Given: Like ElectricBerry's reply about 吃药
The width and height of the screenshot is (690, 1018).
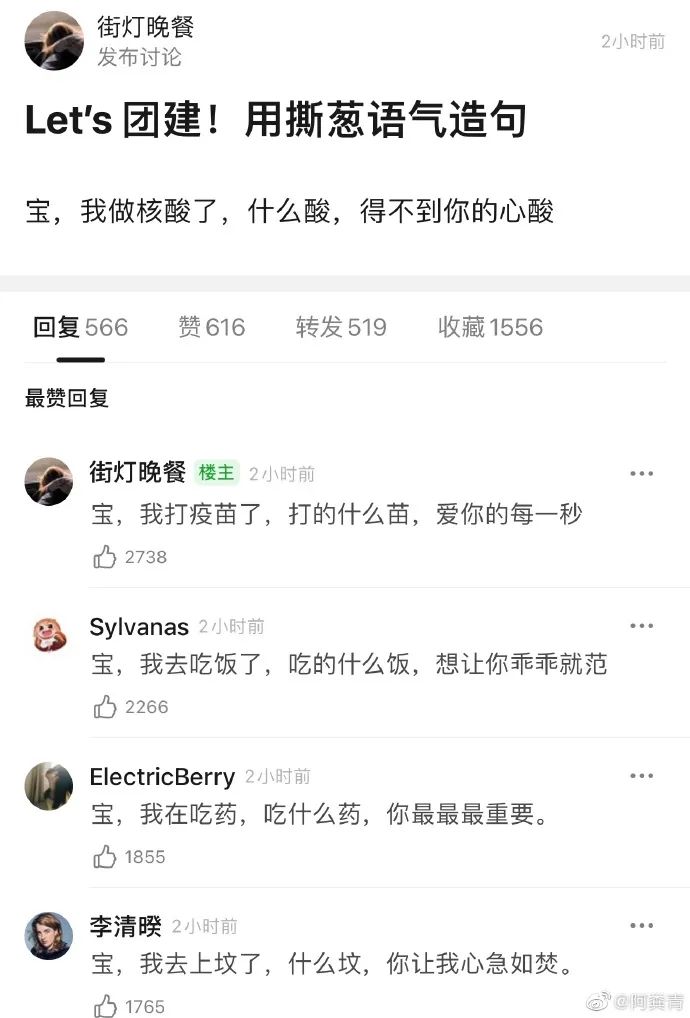Looking at the screenshot, I should coord(105,857).
